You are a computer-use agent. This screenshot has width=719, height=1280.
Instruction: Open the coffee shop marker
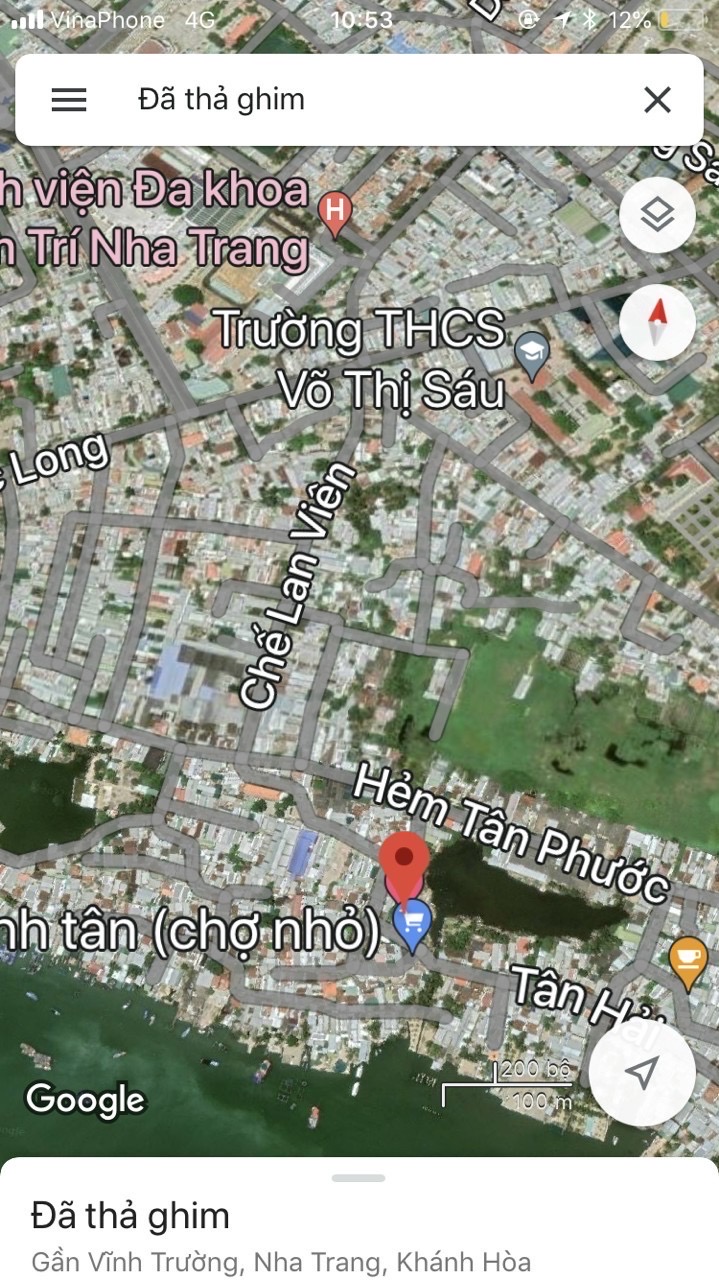688,962
